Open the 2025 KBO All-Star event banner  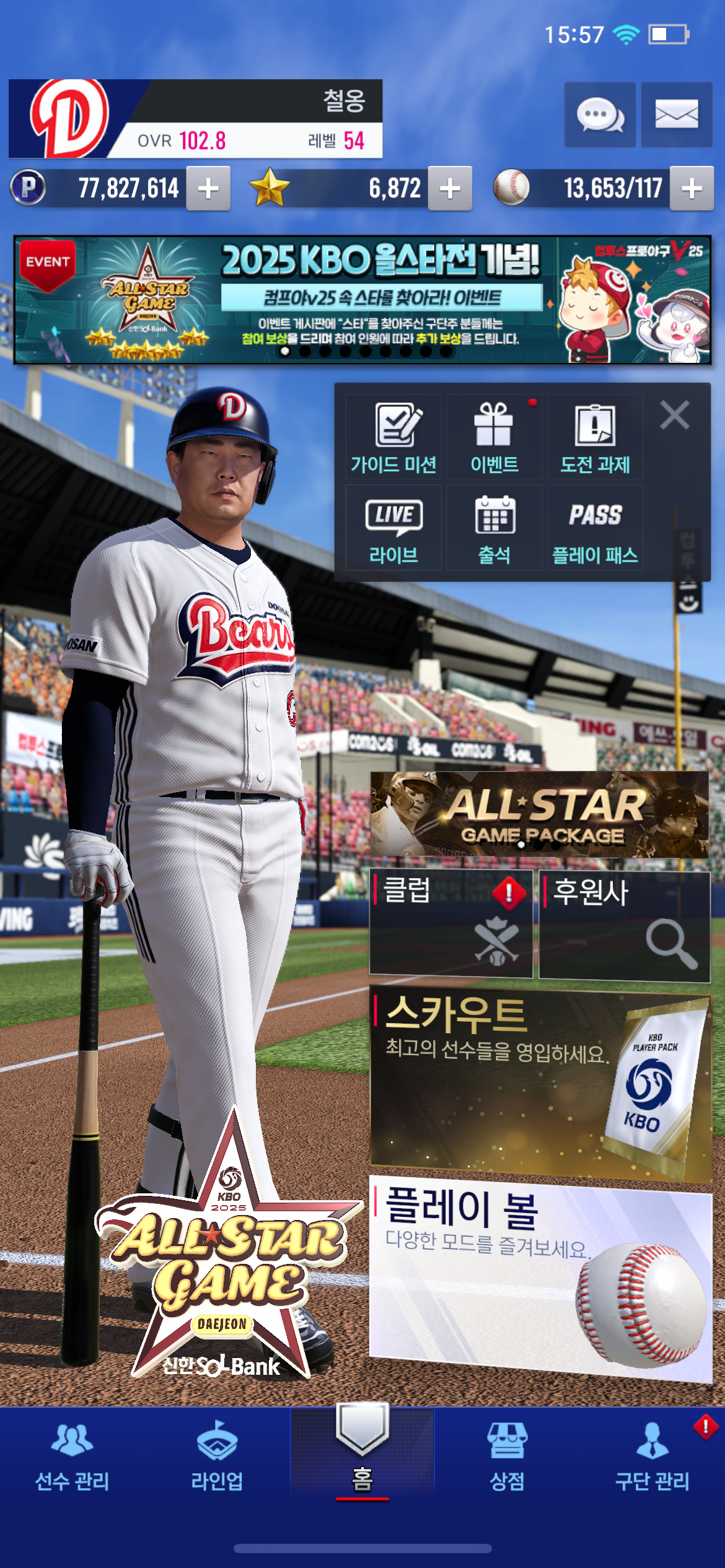[x=362, y=300]
